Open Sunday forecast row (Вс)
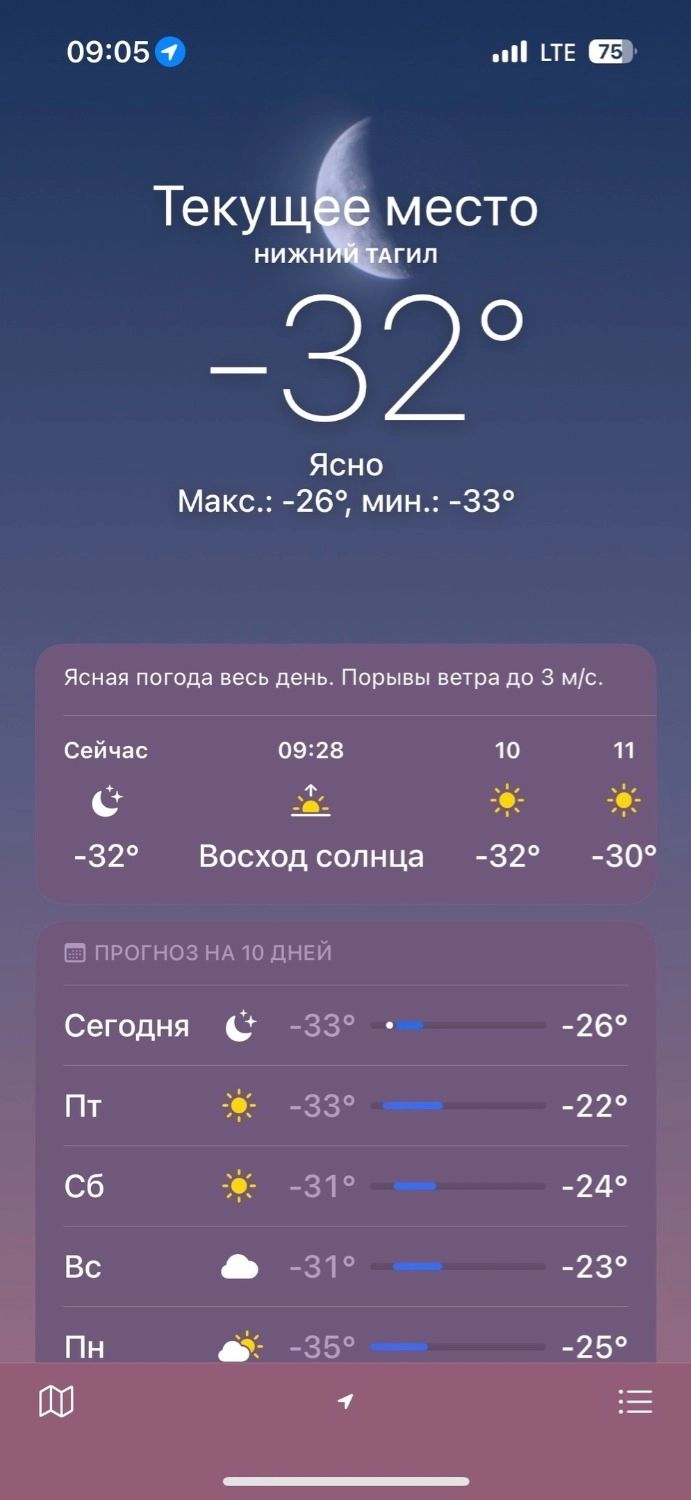This screenshot has height=1500, width=691. [345, 1267]
